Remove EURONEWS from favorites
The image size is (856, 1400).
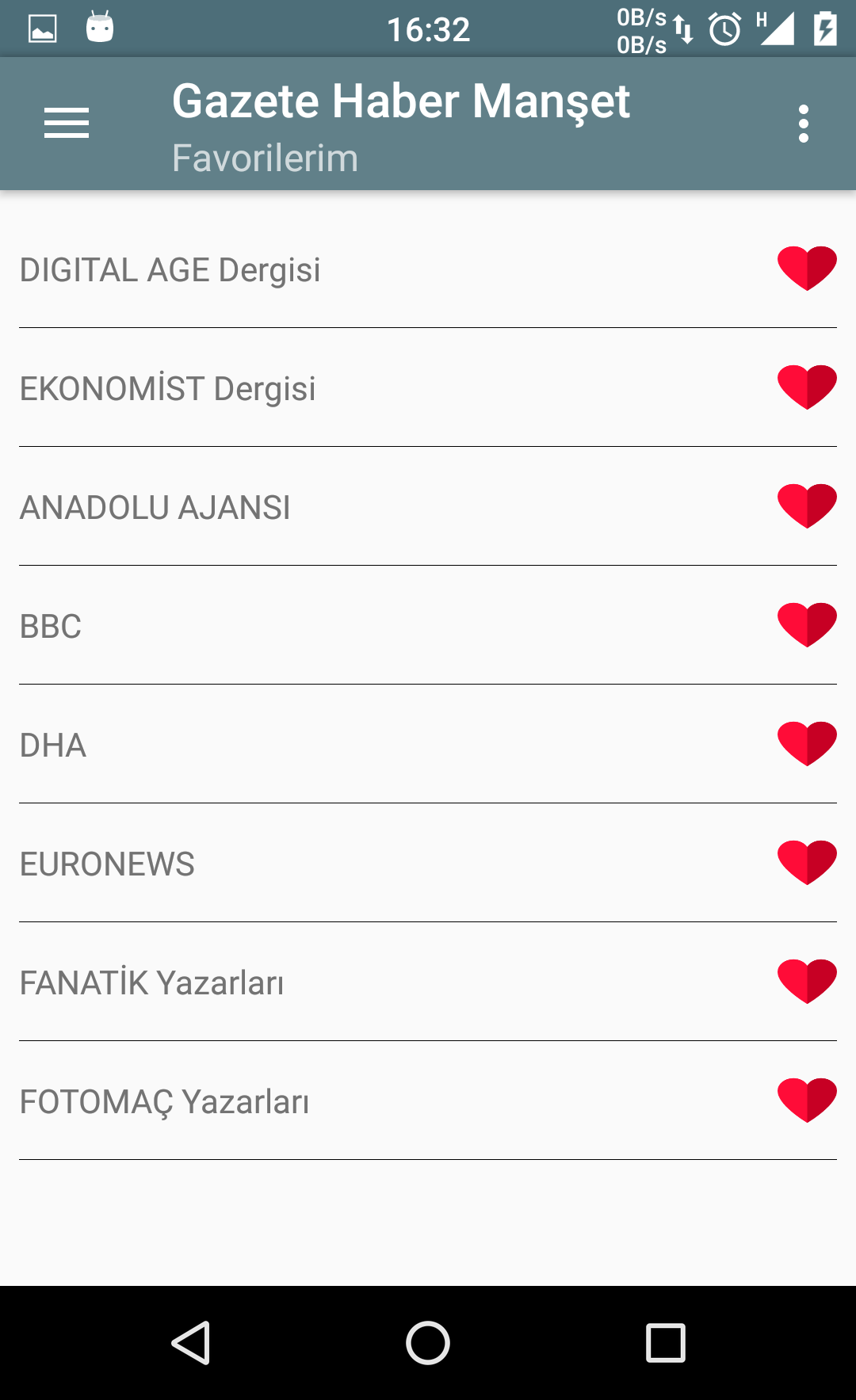click(807, 863)
